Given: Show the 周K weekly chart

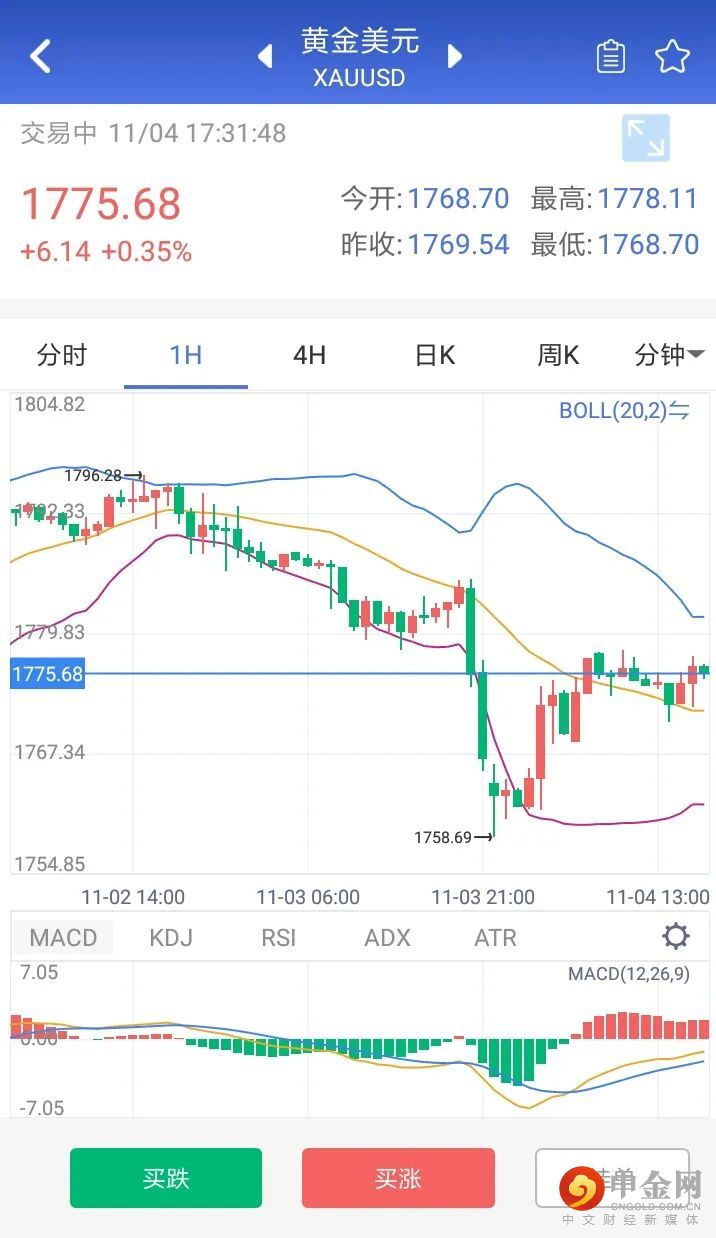Looking at the screenshot, I should 558,355.
